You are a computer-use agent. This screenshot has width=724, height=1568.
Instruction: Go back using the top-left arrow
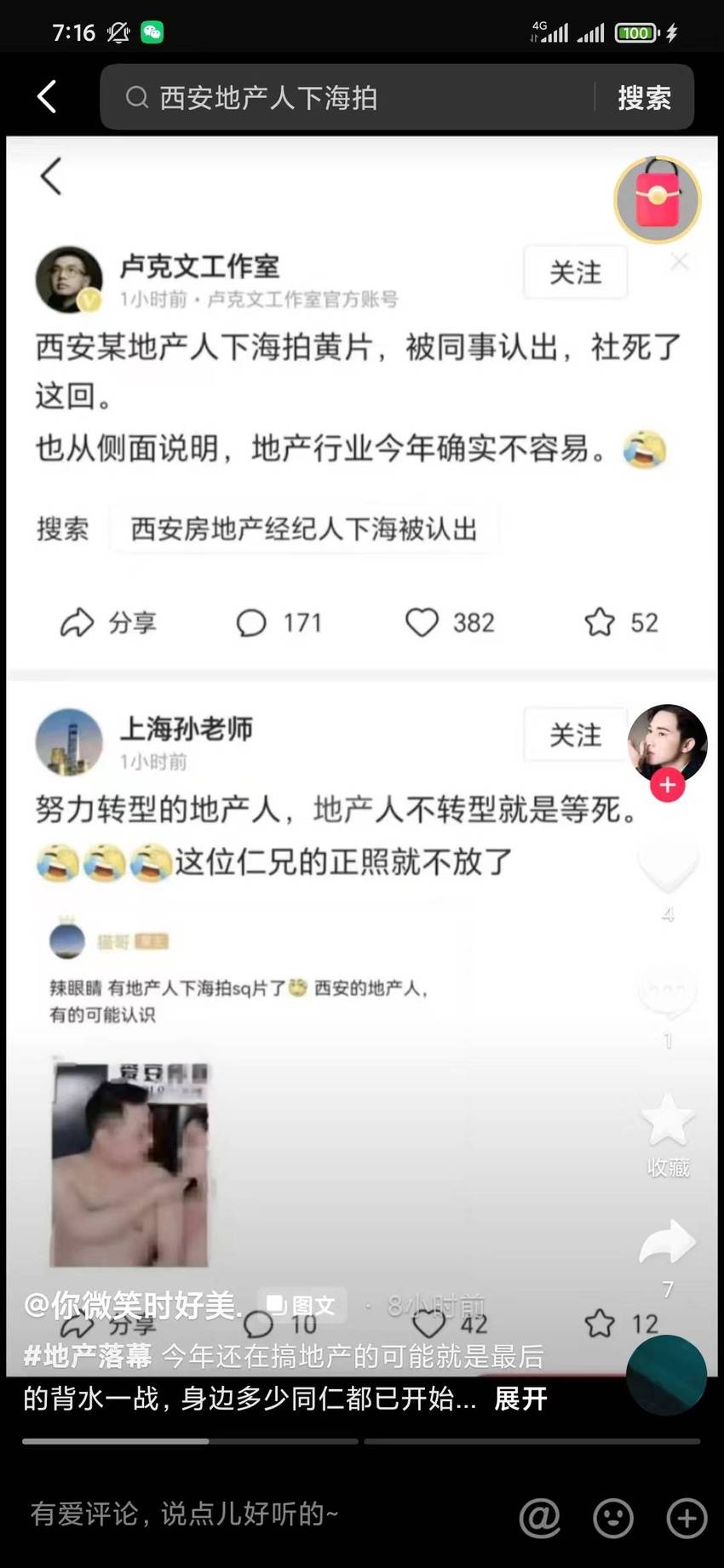(x=48, y=97)
